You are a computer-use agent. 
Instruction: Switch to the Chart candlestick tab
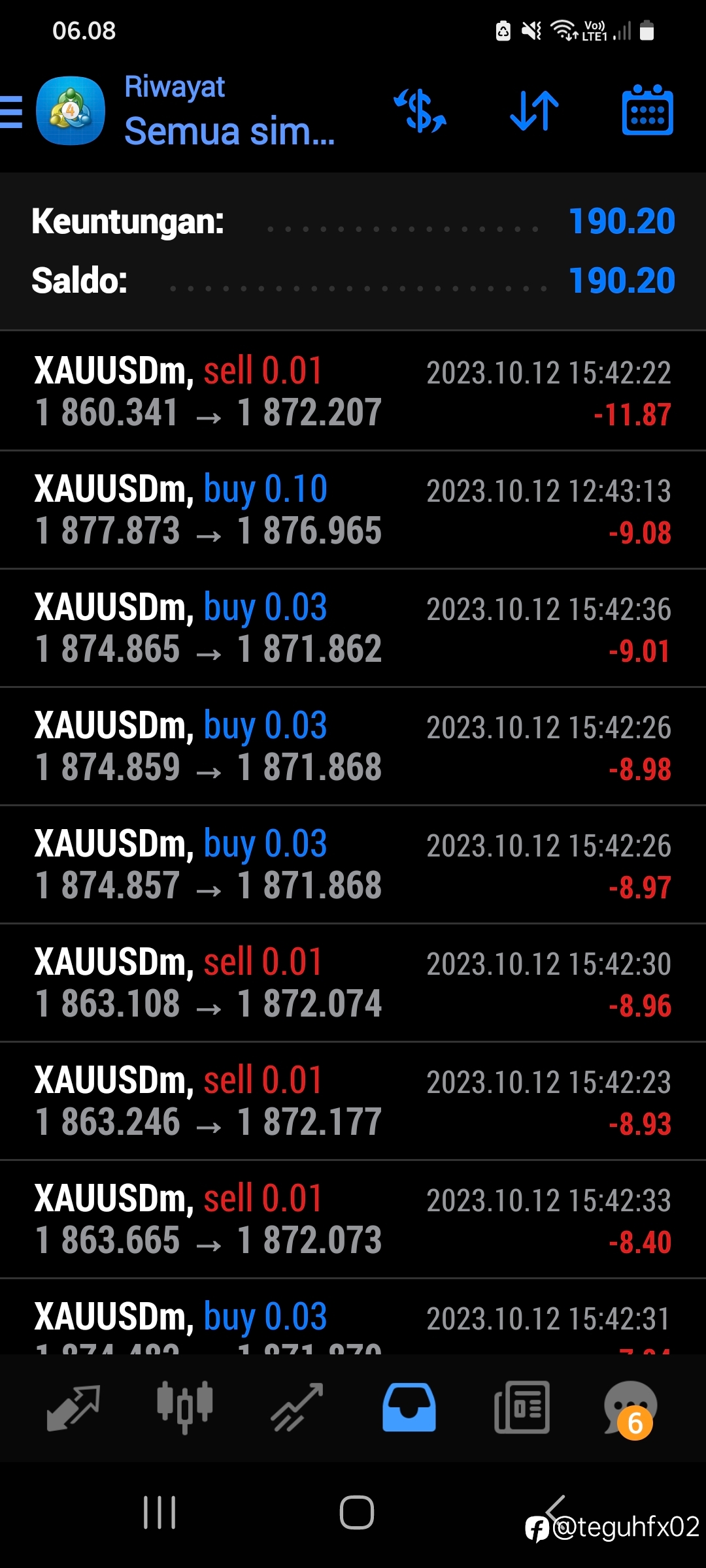[185, 1407]
